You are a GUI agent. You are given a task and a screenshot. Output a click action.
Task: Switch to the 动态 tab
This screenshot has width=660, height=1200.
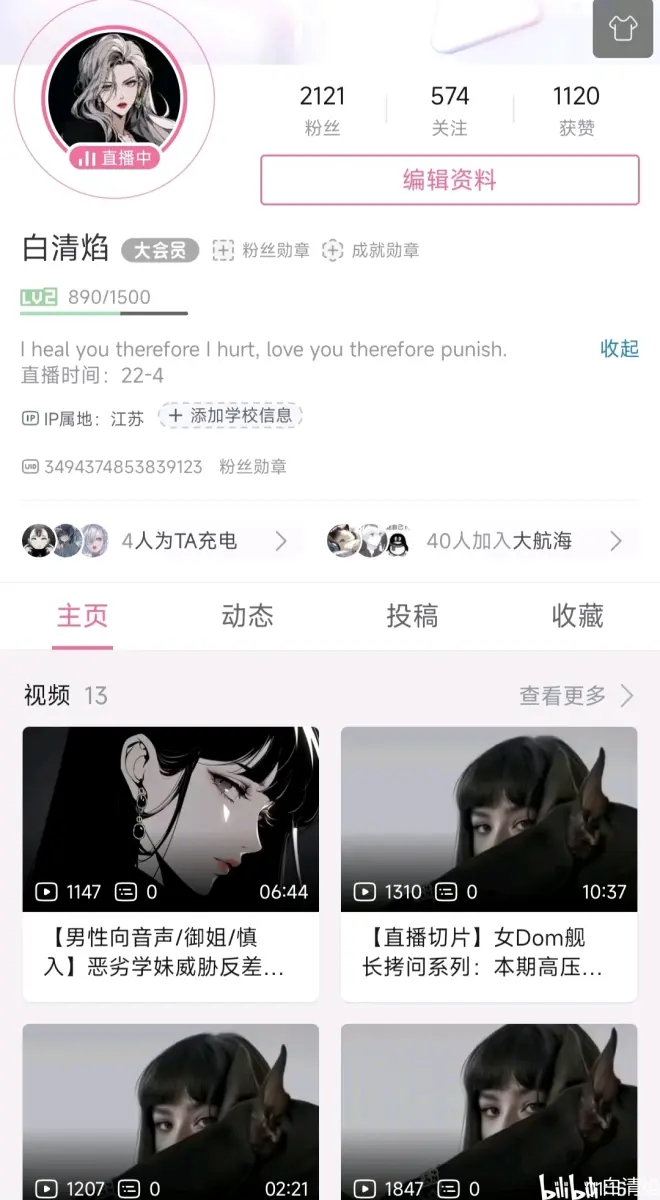[x=247, y=616]
